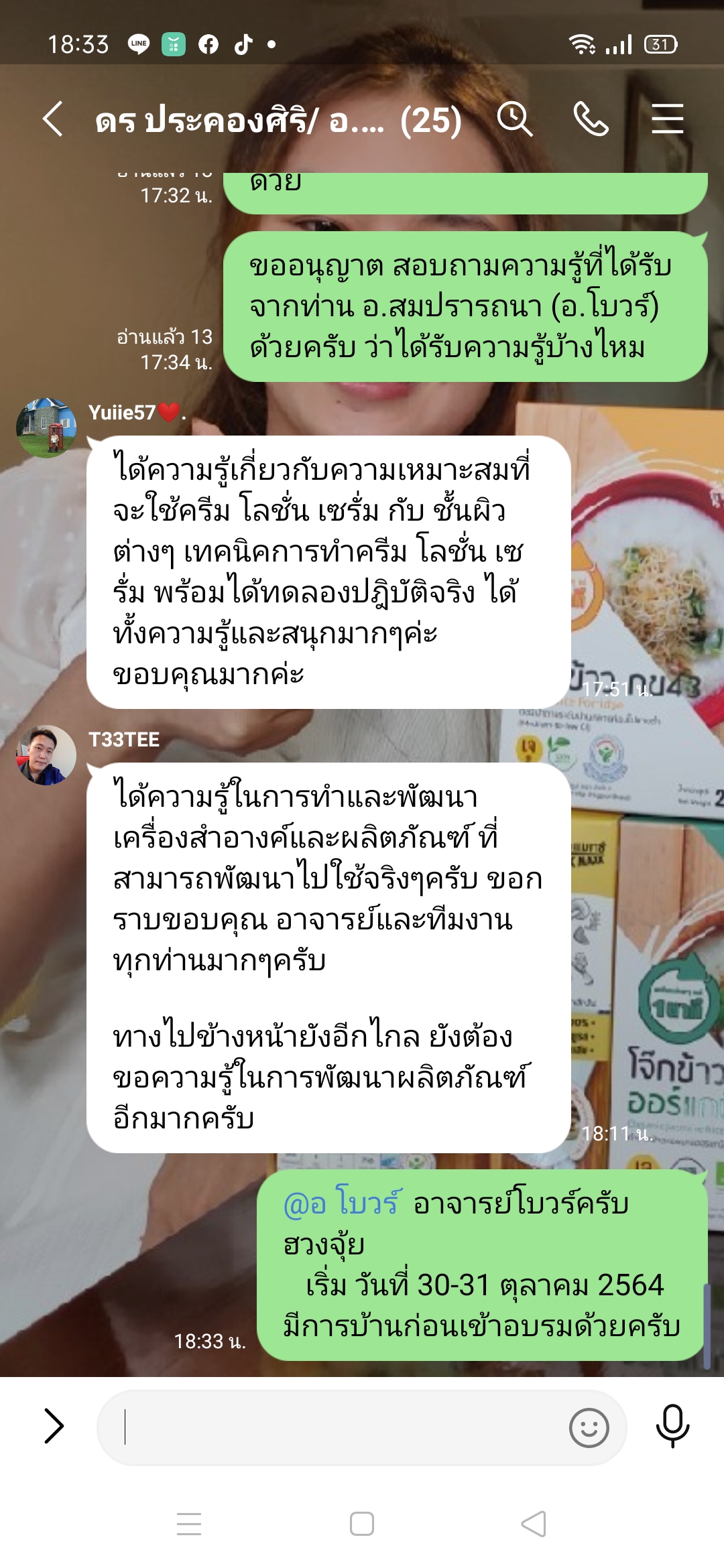The image size is (724, 1568).
Task: Record a voice message with microphone
Action: pyautogui.click(x=672, y=1426)
